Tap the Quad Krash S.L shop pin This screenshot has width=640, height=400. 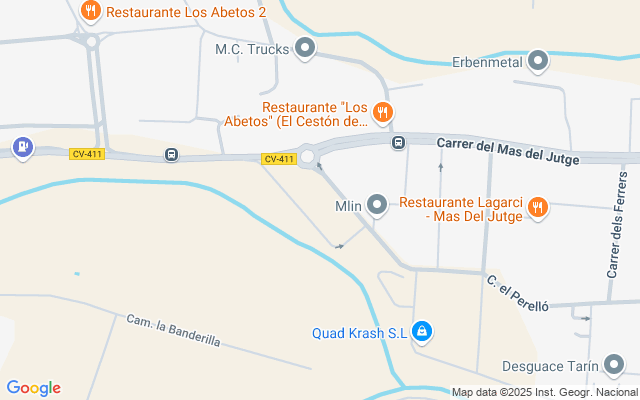(422, 331)
